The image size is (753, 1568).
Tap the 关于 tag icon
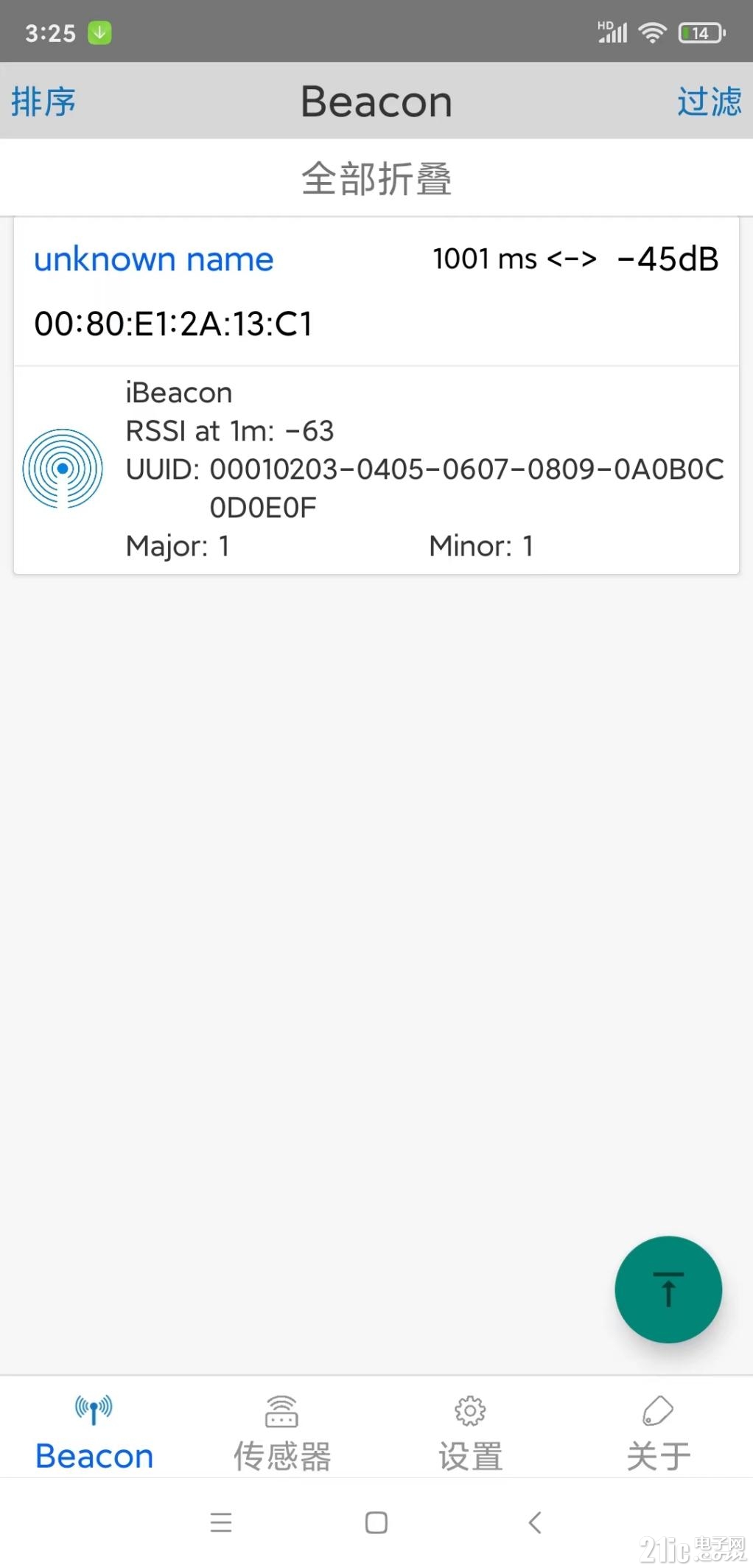tap(656, 1410)
